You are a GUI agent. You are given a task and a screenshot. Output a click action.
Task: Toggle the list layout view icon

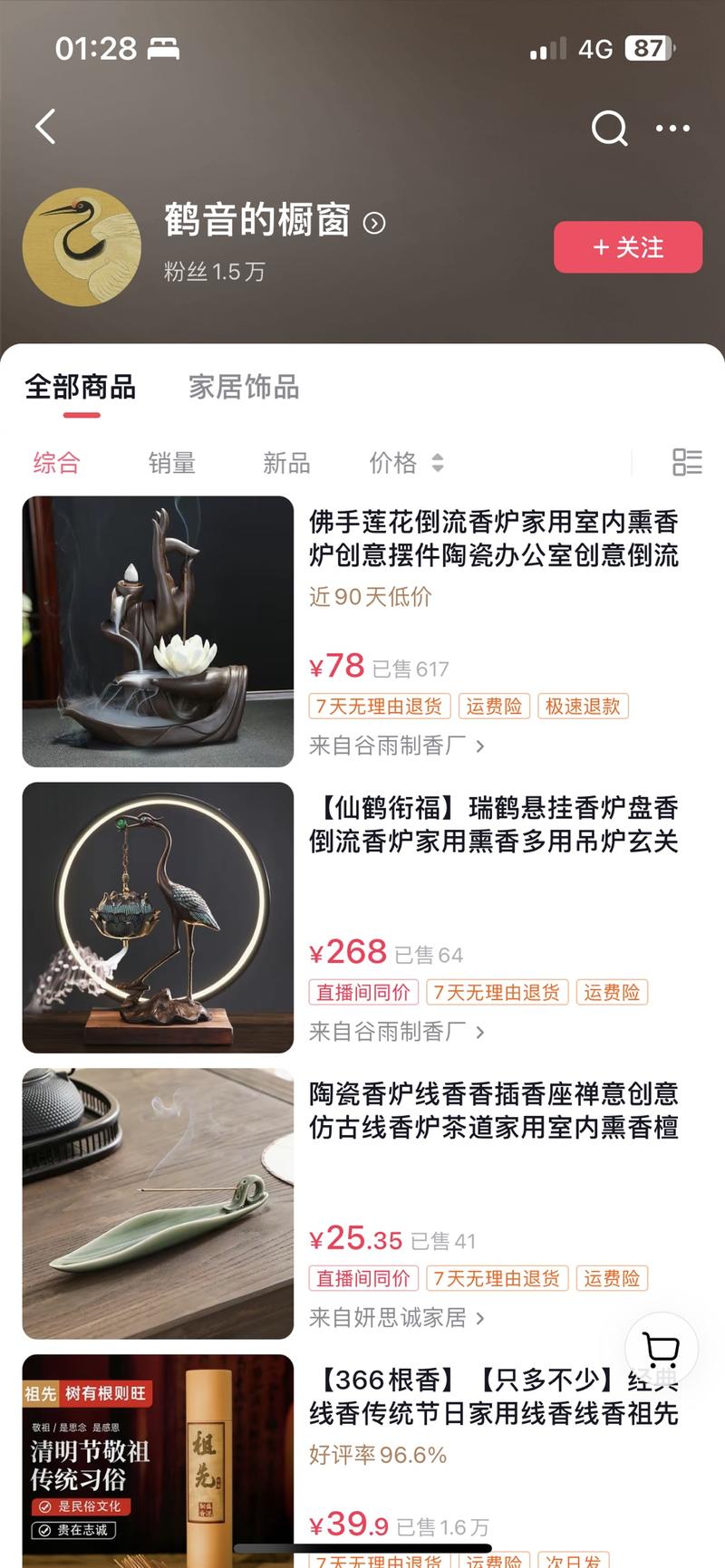point(687,462)
